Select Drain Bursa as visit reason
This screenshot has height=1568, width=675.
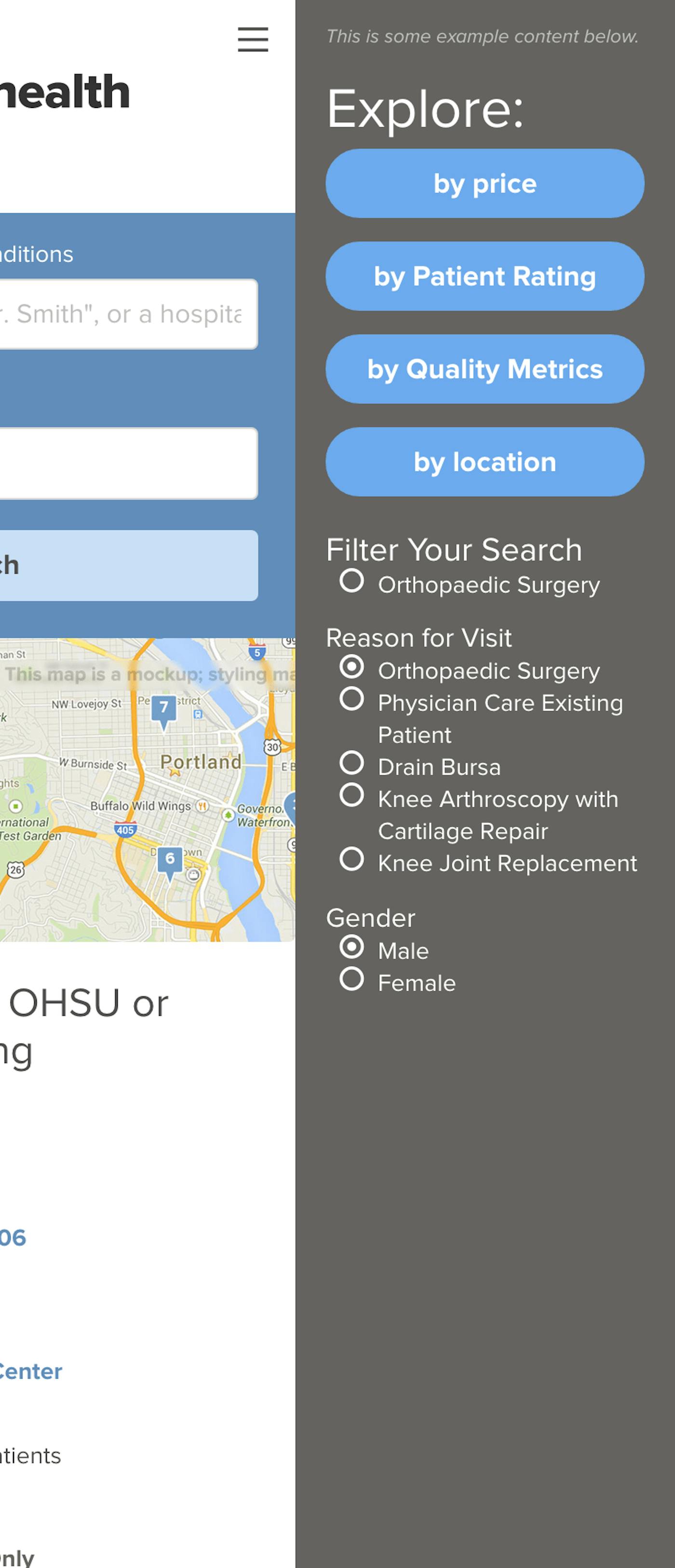352,763
